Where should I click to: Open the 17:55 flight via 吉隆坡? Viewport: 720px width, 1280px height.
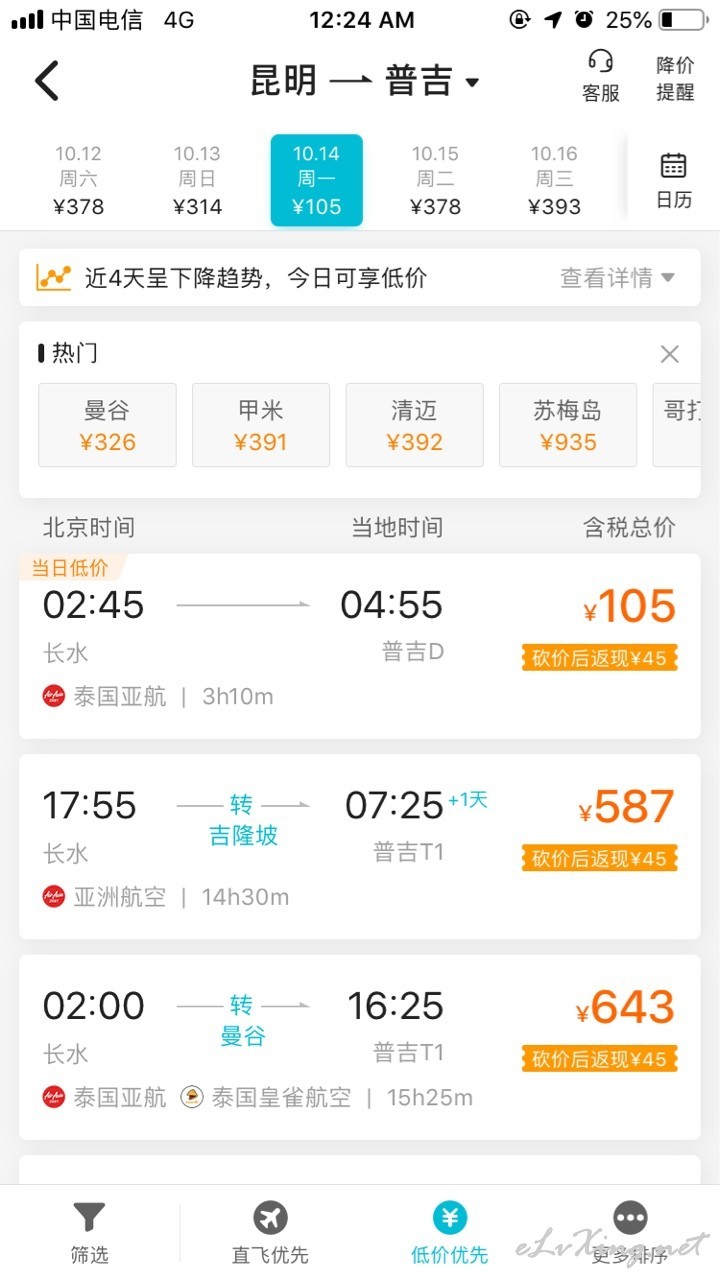[x=360, y=846]
